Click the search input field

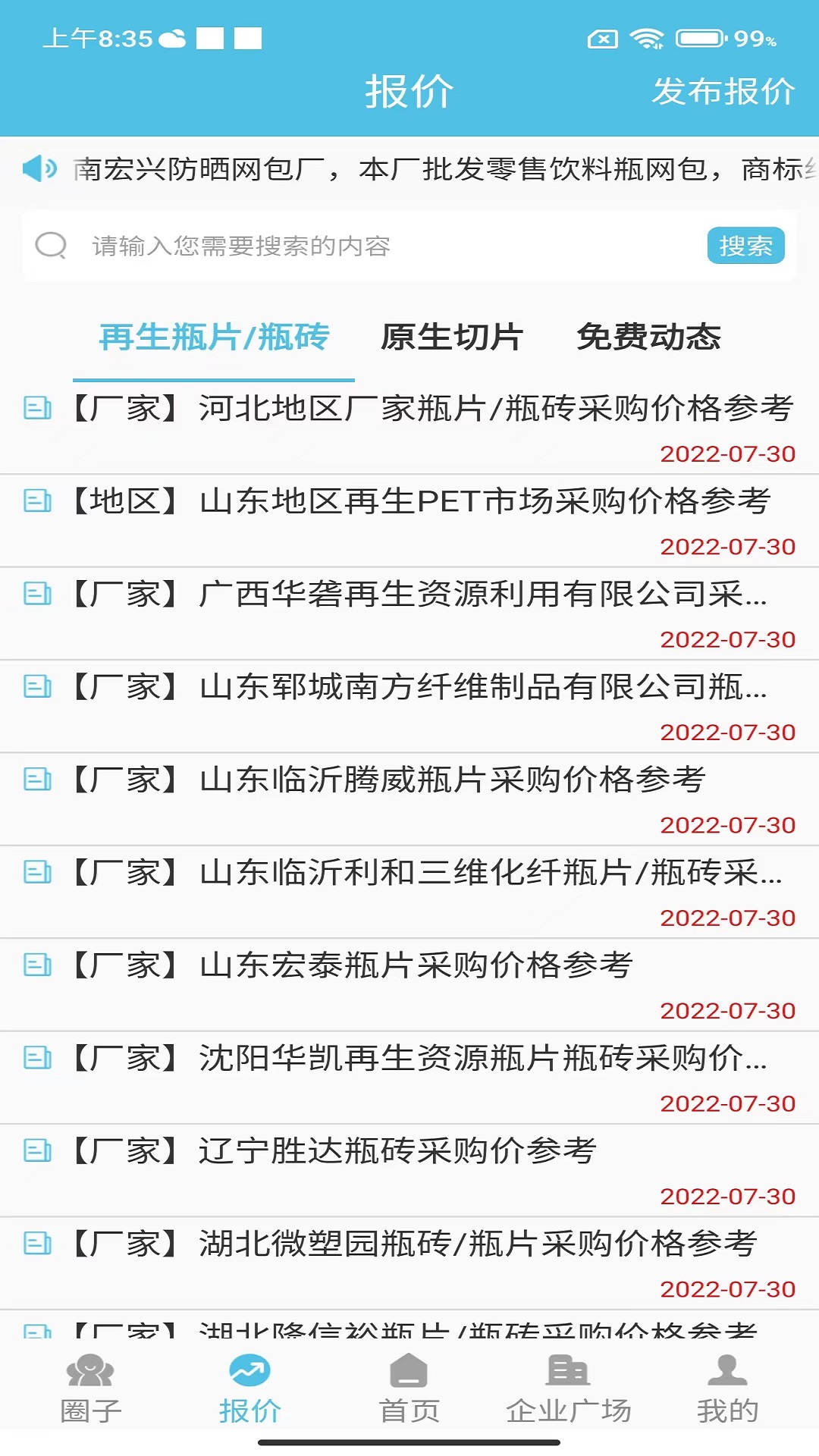click(x=341, y=244)
